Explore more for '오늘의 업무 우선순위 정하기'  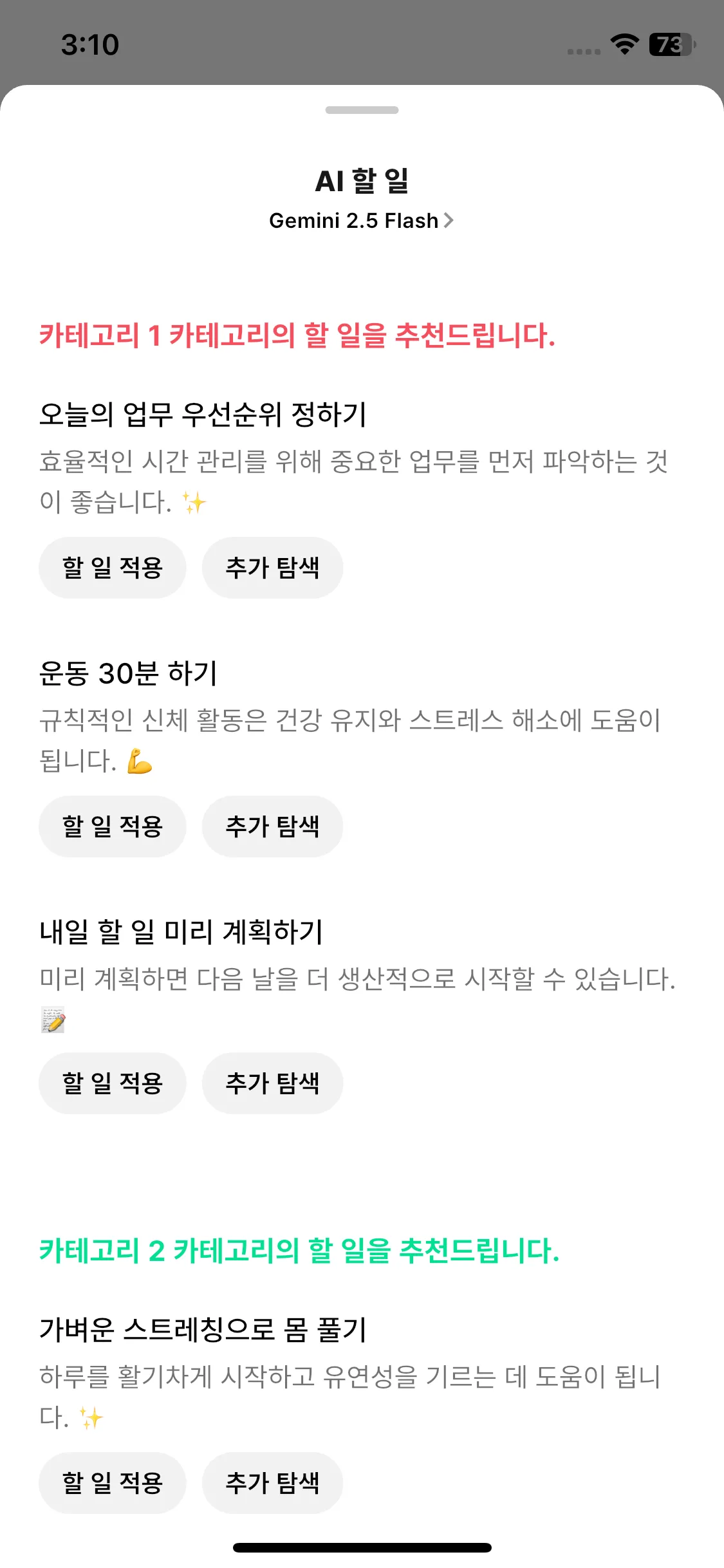pyautogui.click(x=272, y=568)
